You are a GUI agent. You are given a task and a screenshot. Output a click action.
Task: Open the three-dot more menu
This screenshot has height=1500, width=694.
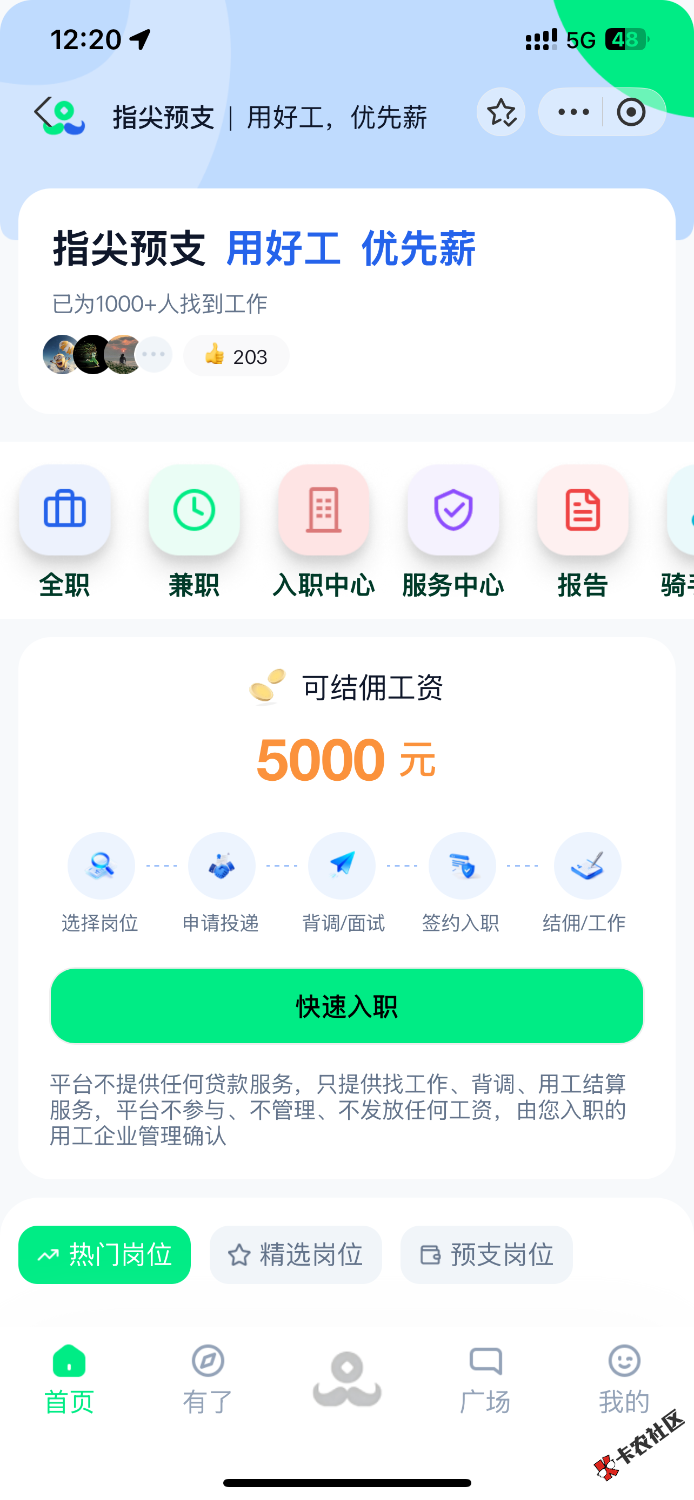point(573,113)
